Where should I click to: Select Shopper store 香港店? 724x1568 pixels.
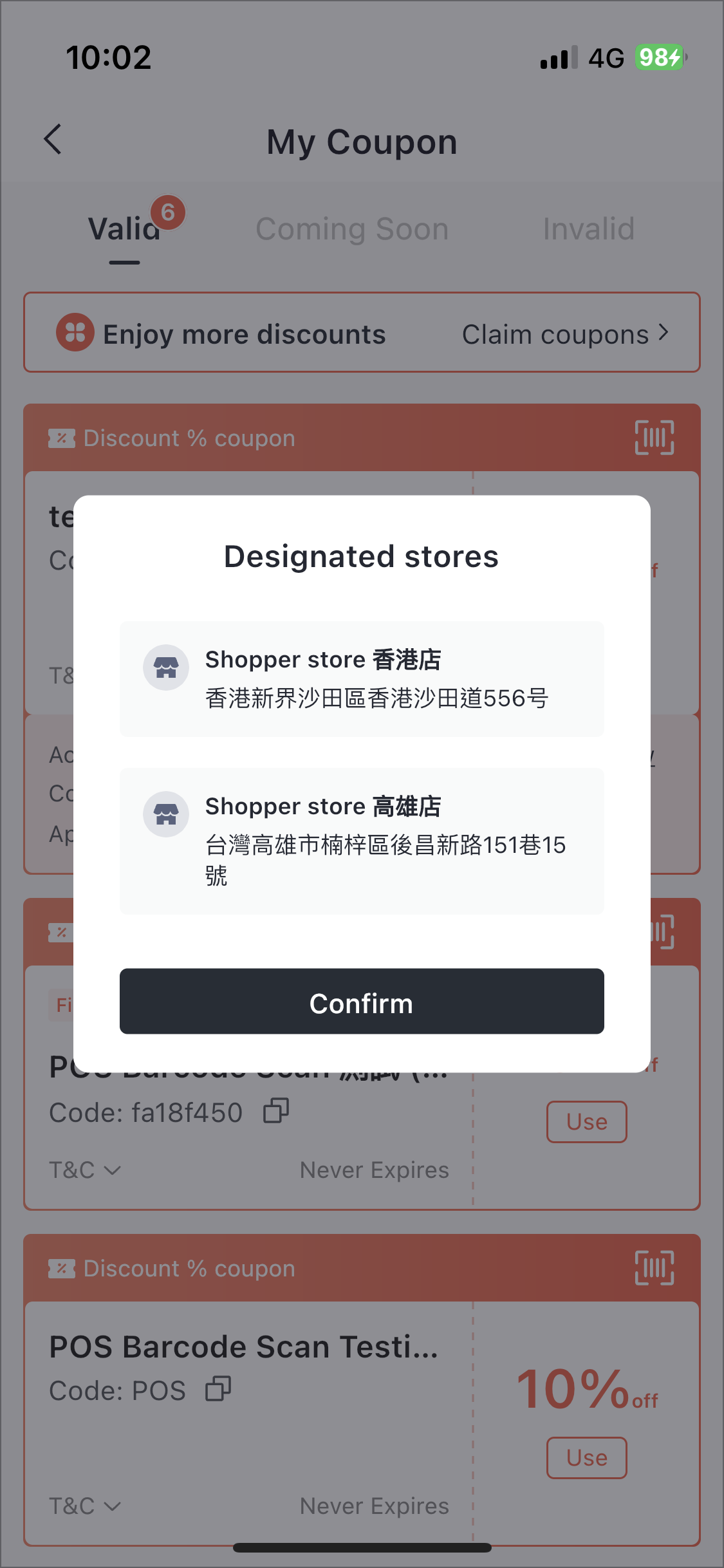tap(361, 678)
